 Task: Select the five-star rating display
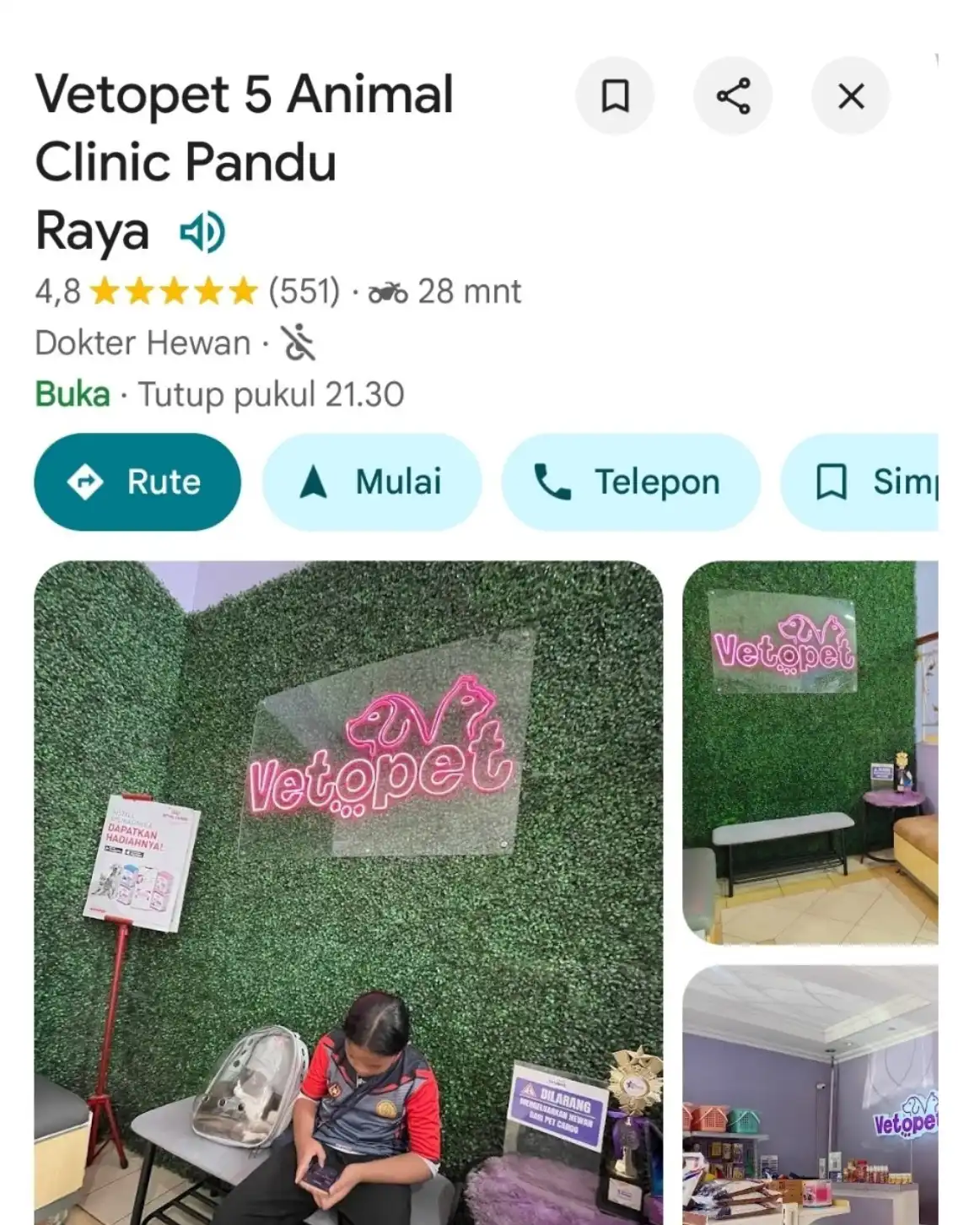[x=171, y=291]
